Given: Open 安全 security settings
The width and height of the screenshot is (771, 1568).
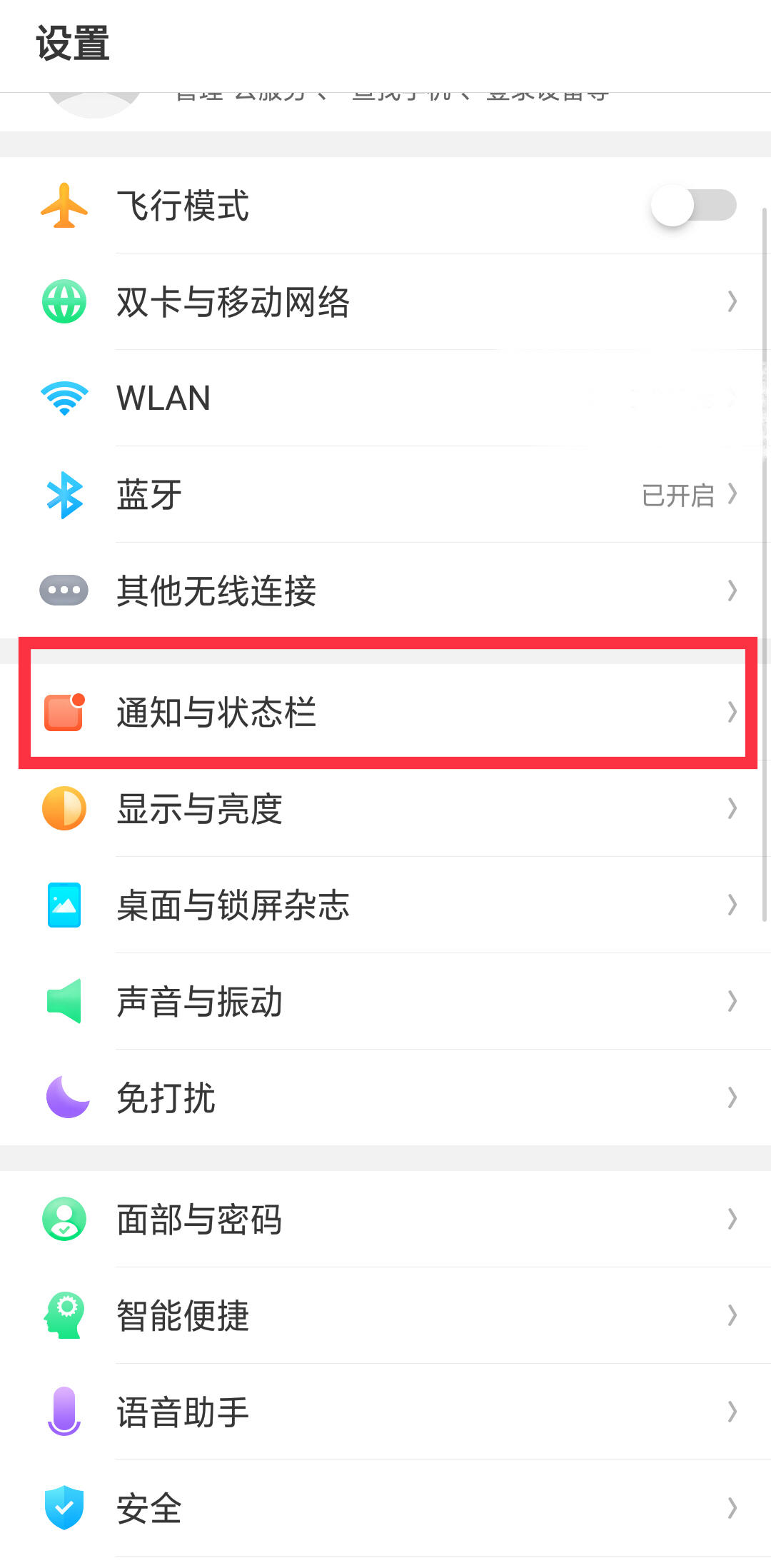Looking at the screenshot, I should tap(385, 1508).
